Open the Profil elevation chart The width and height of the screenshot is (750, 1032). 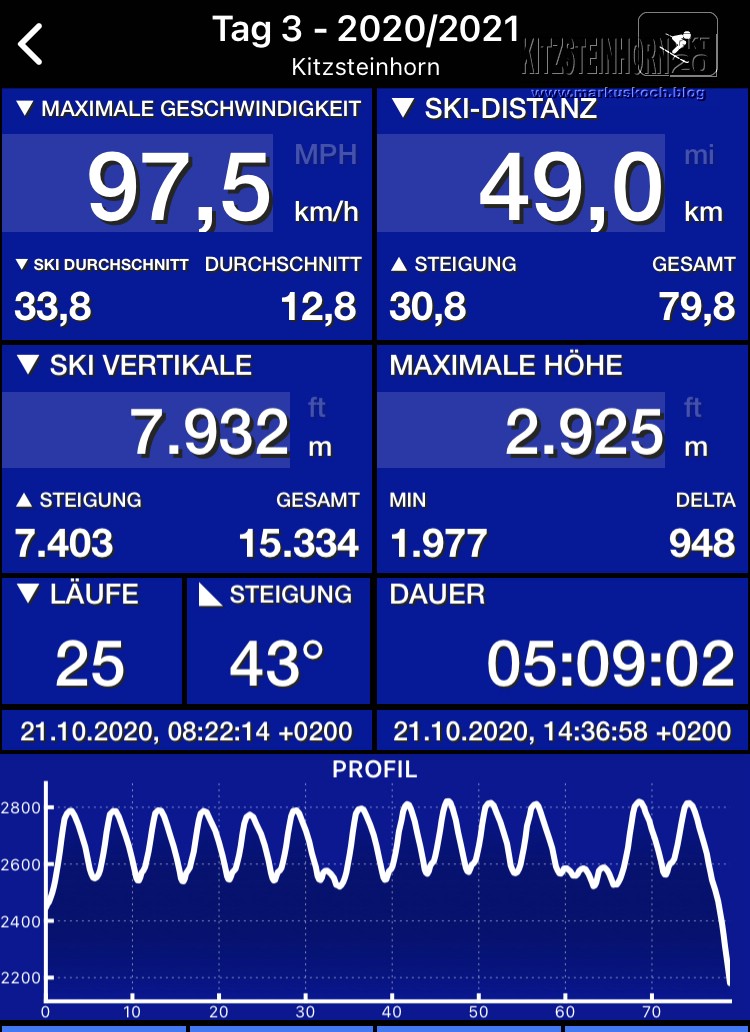pyautogui.click(x=375, y=885)
